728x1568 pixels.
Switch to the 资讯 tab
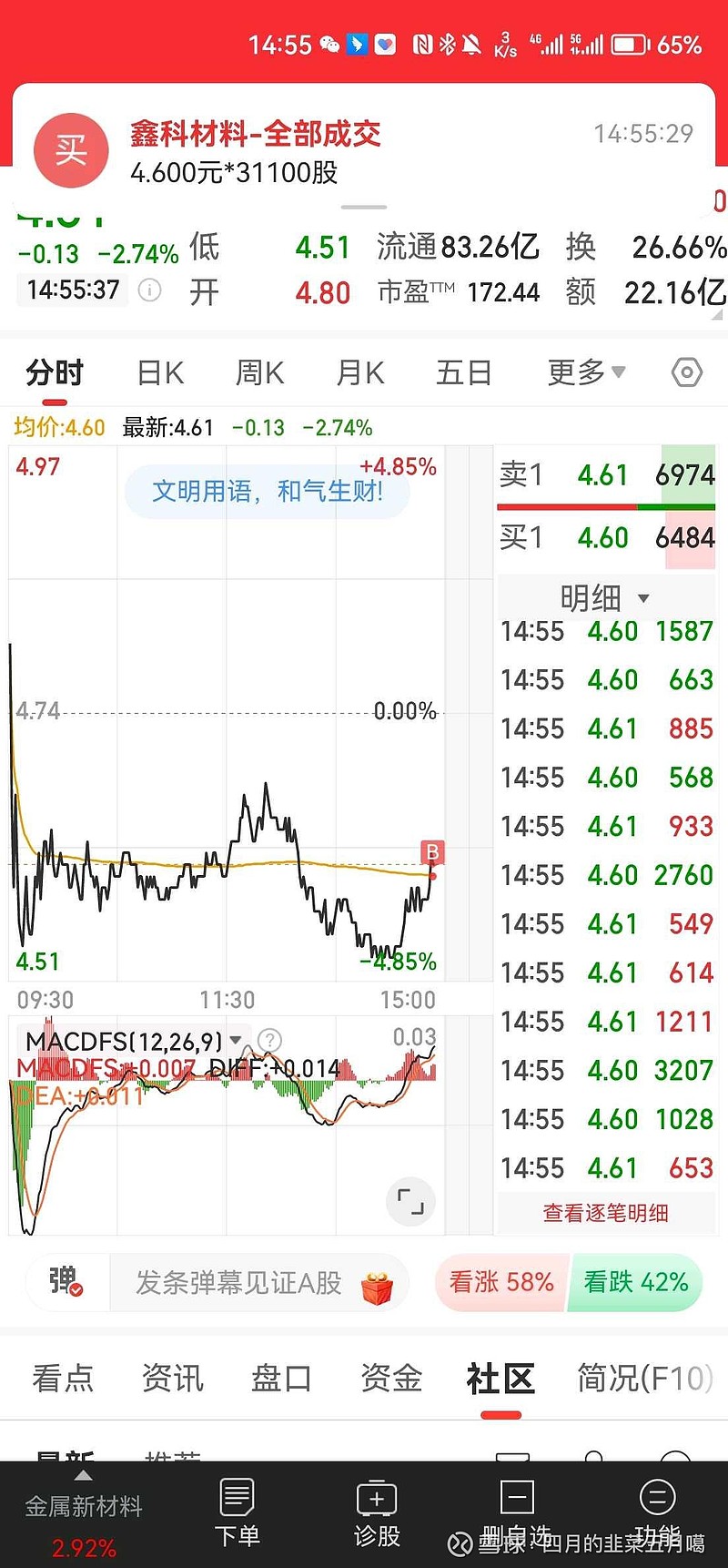coord(173,1378)
